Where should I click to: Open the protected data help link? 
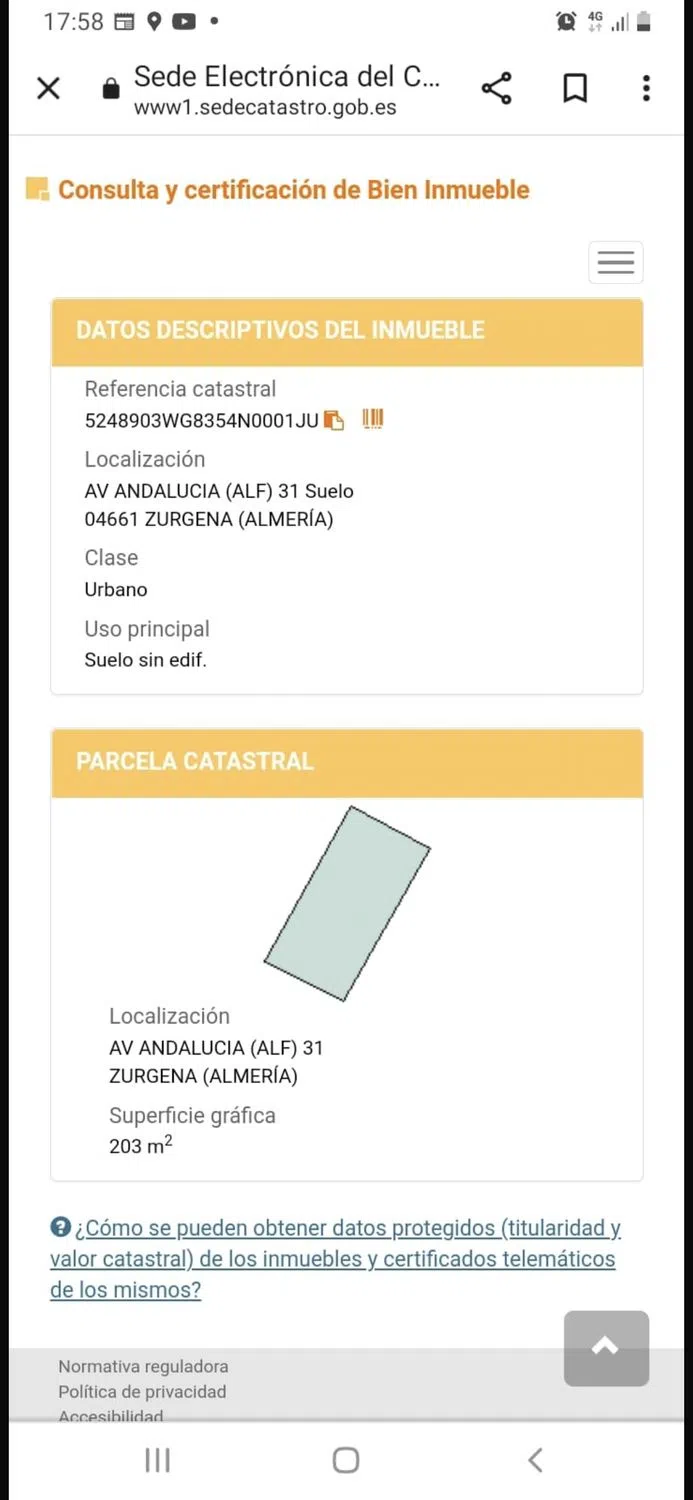[335, 1258]
